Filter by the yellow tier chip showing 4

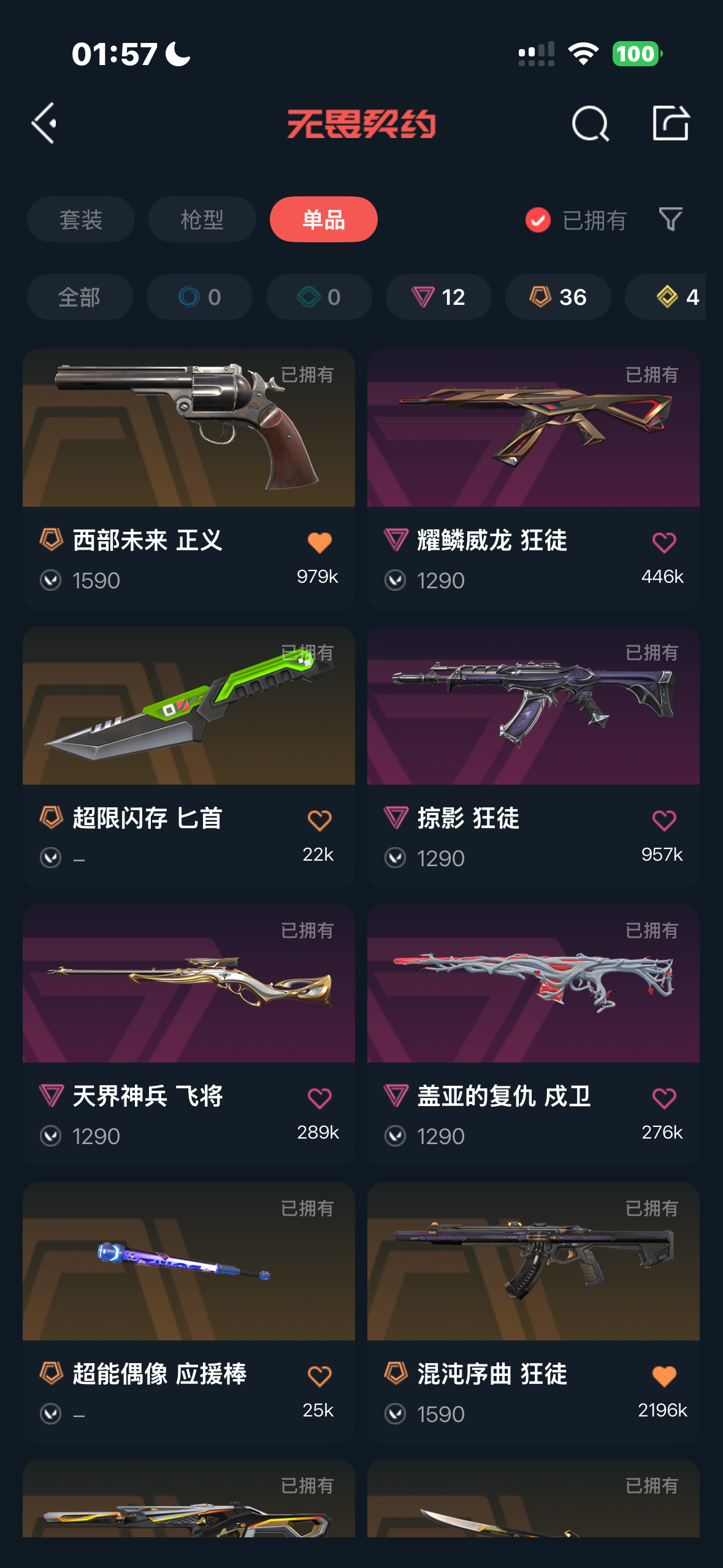tap(666, 297)
